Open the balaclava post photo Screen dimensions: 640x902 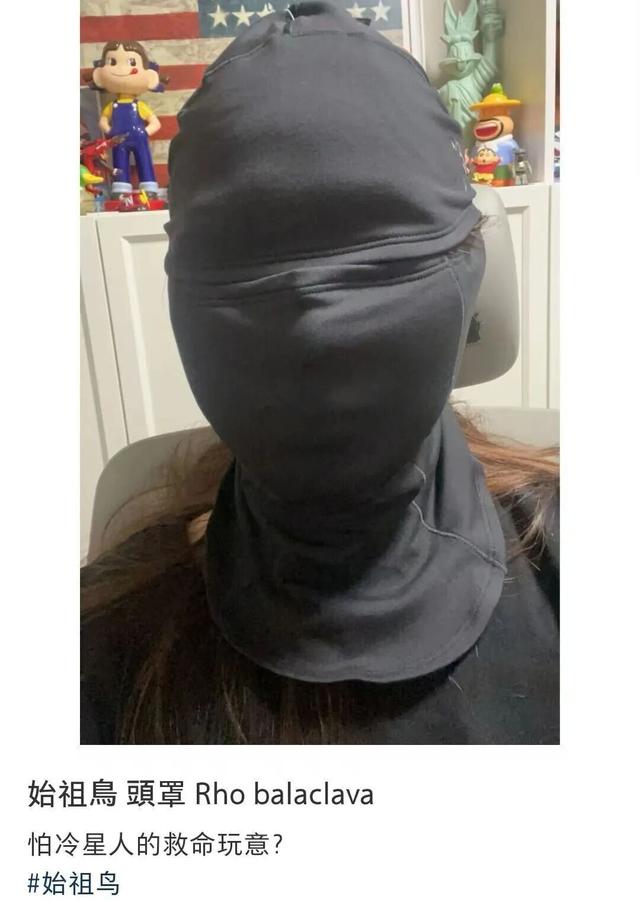click(319, 372)
